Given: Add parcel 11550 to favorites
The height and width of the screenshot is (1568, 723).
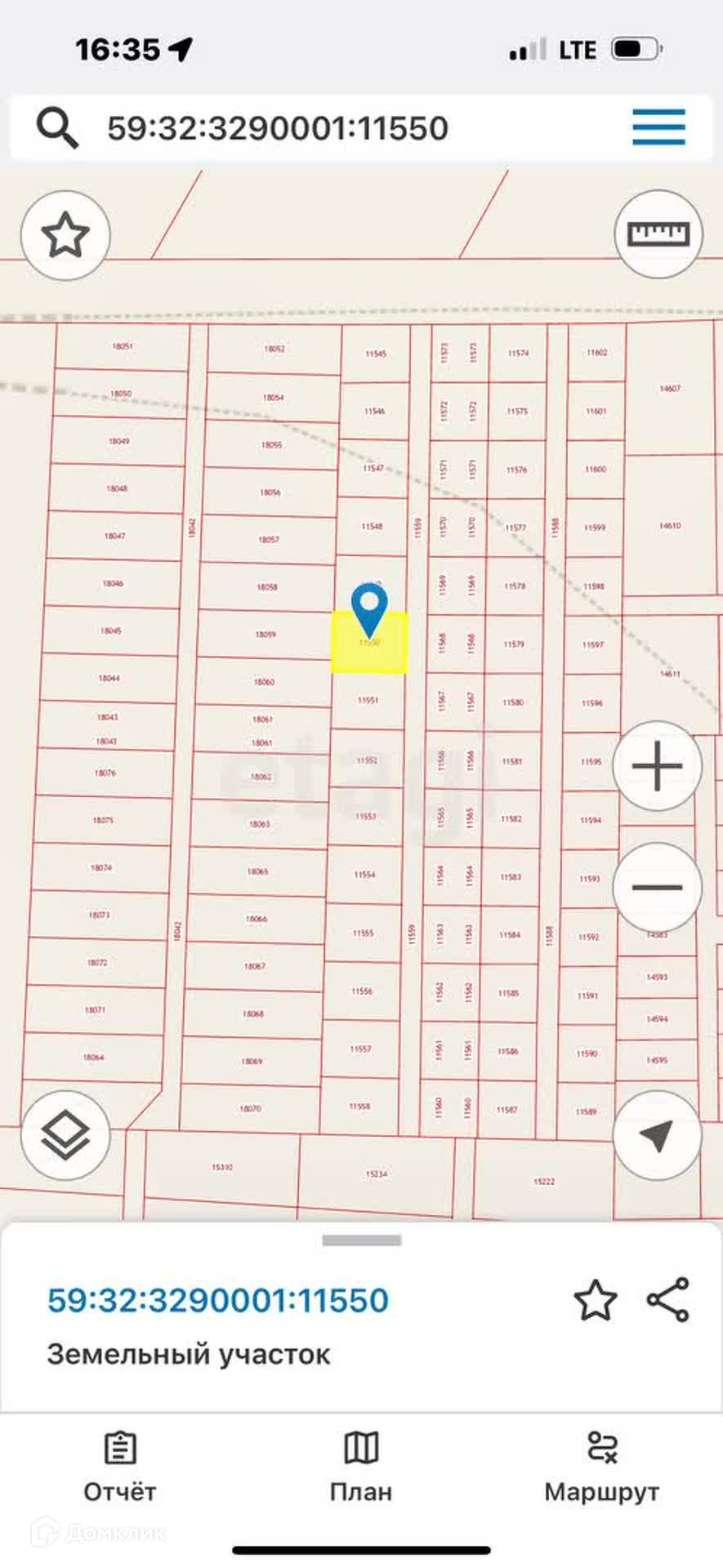Looking at the screenshot, I should tap(595, 1301).
